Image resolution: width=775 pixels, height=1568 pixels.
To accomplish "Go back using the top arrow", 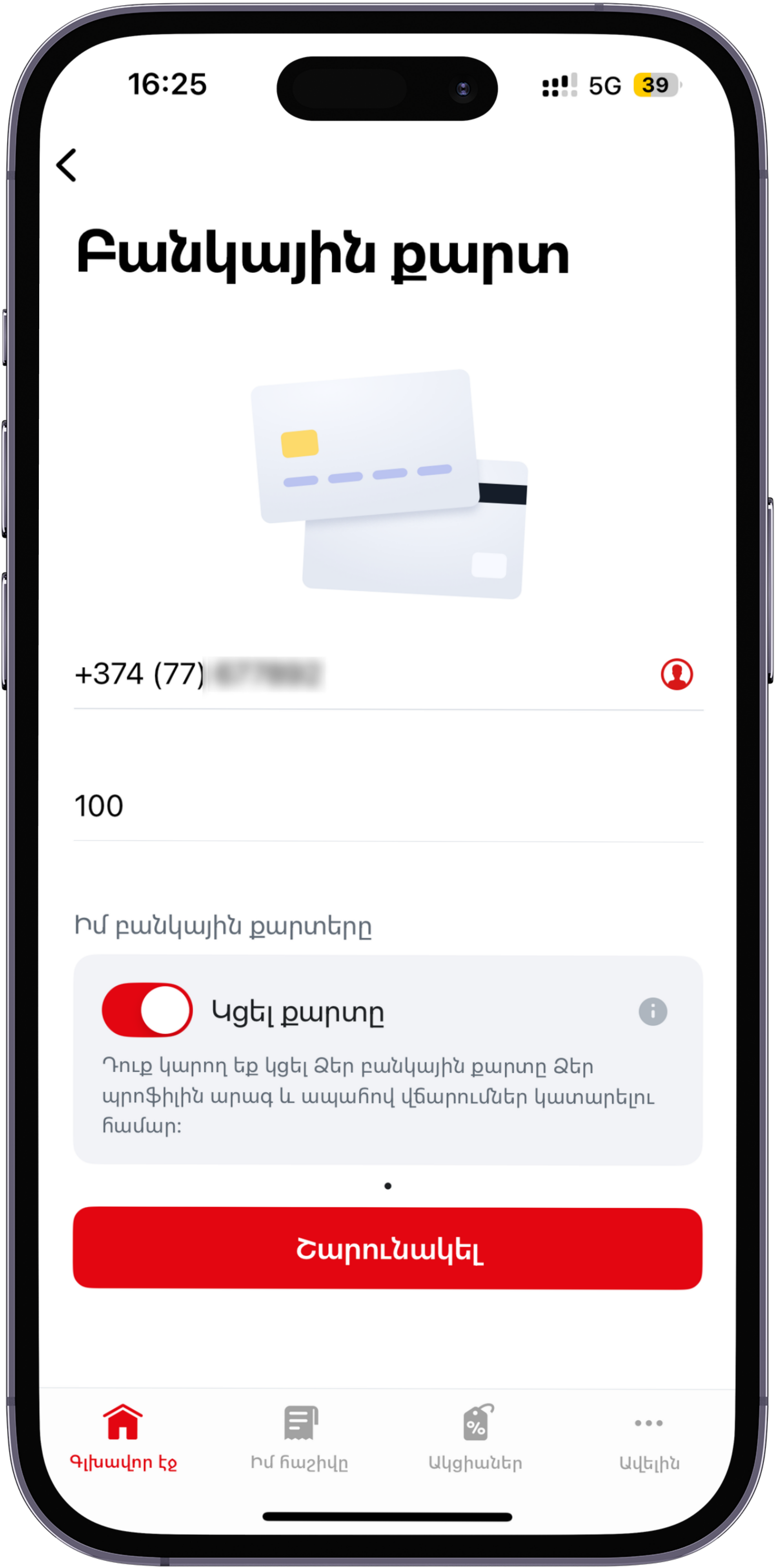I will [67, 165].
